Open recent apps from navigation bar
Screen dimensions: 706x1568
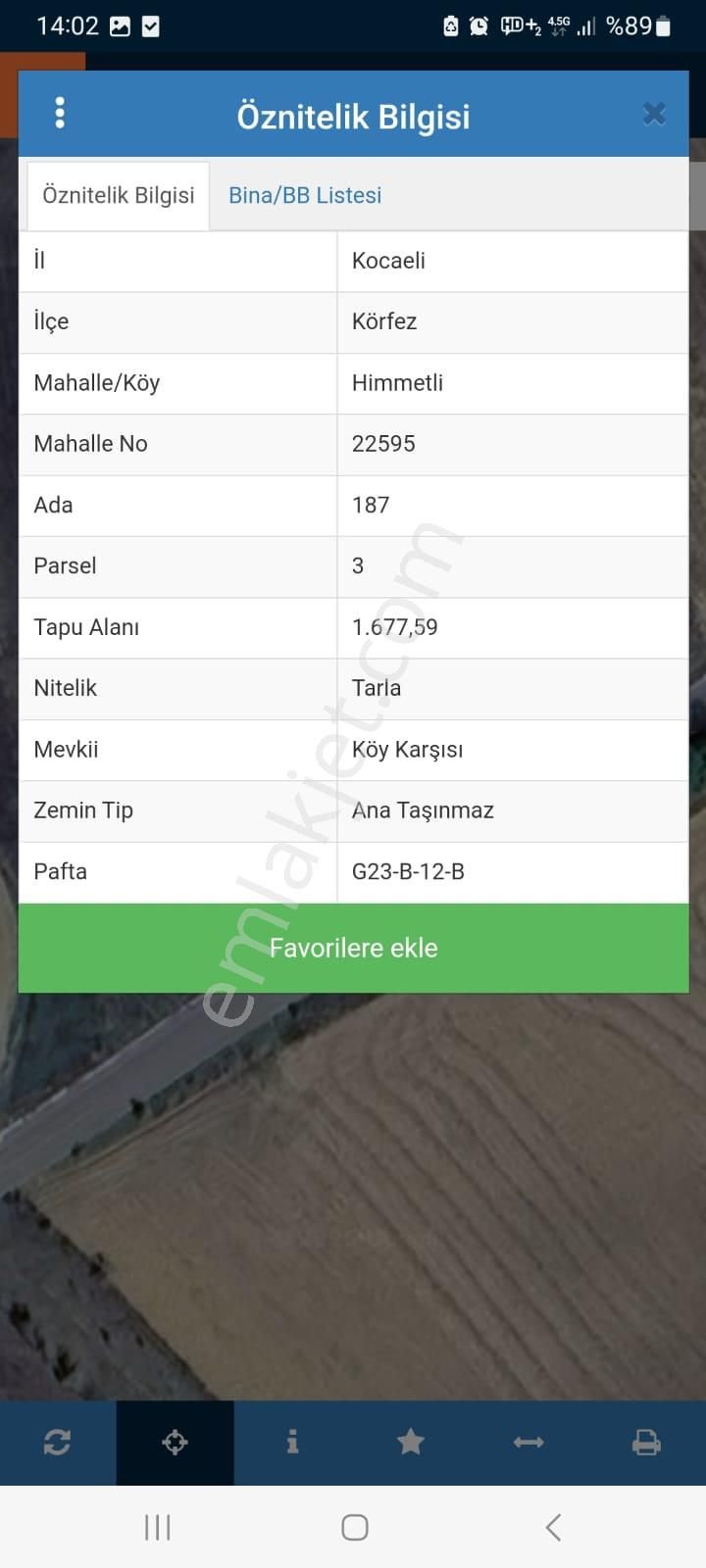coord(157,1527)
